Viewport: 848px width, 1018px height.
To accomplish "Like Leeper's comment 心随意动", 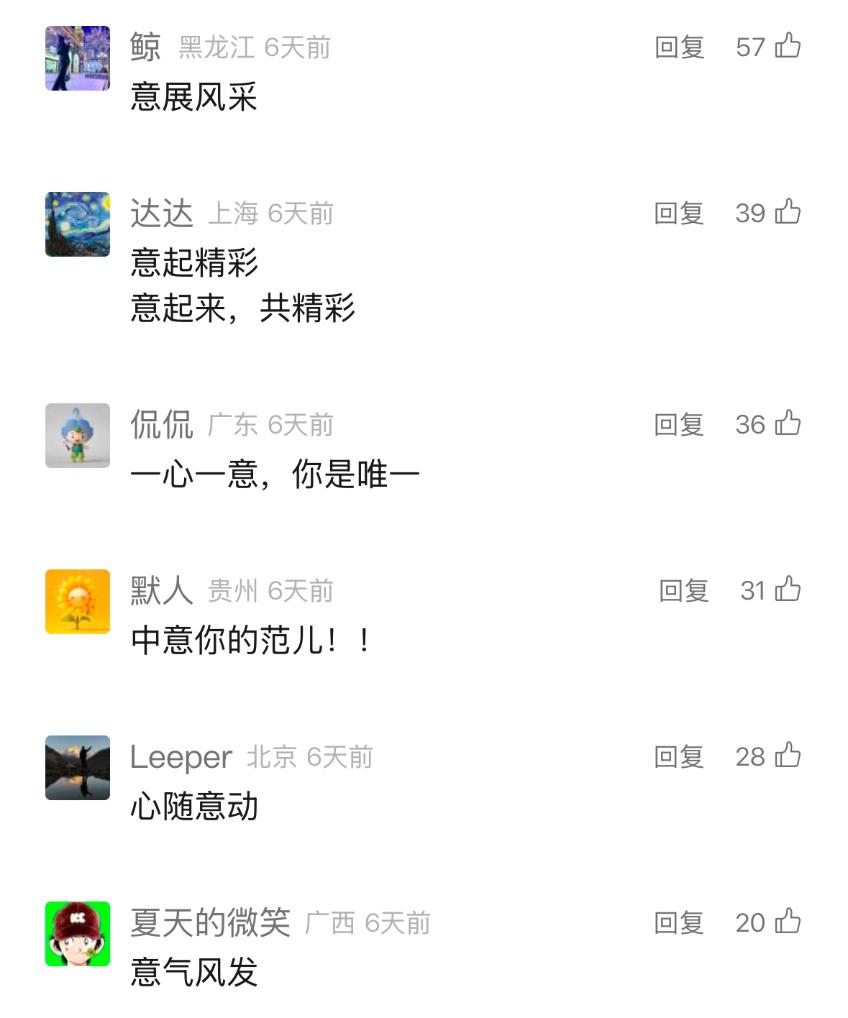I will 788,756.
